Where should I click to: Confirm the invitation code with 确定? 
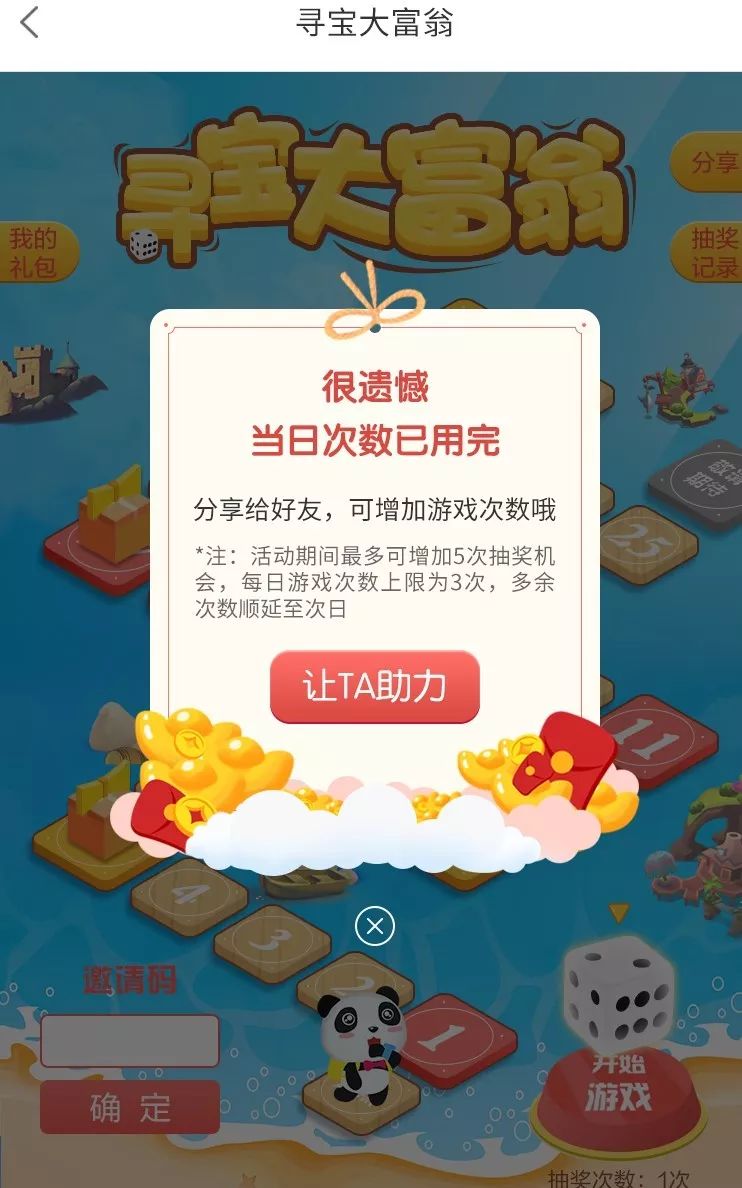tap(130, 1107)
